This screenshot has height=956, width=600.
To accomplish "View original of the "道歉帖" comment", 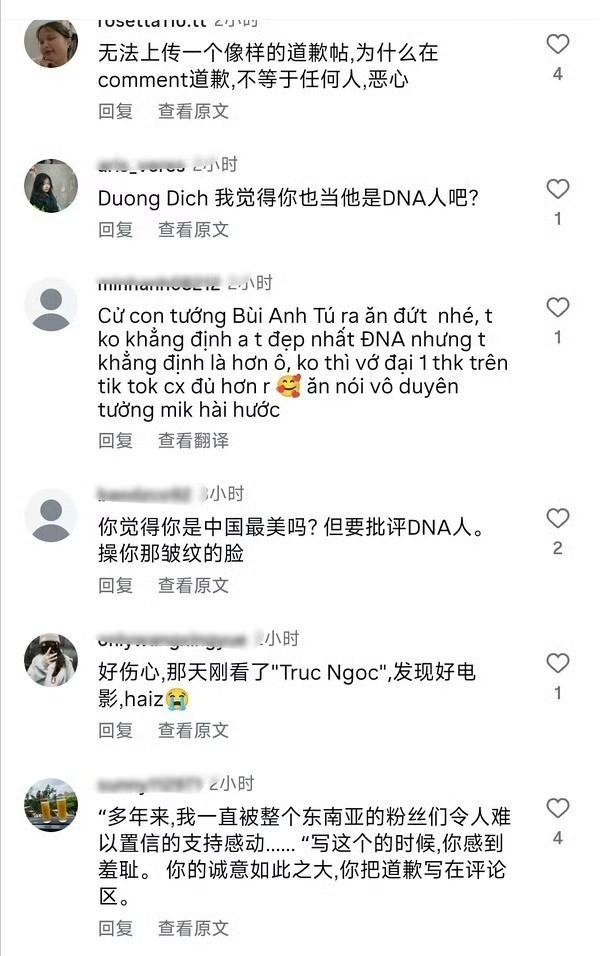I will 193,111.
